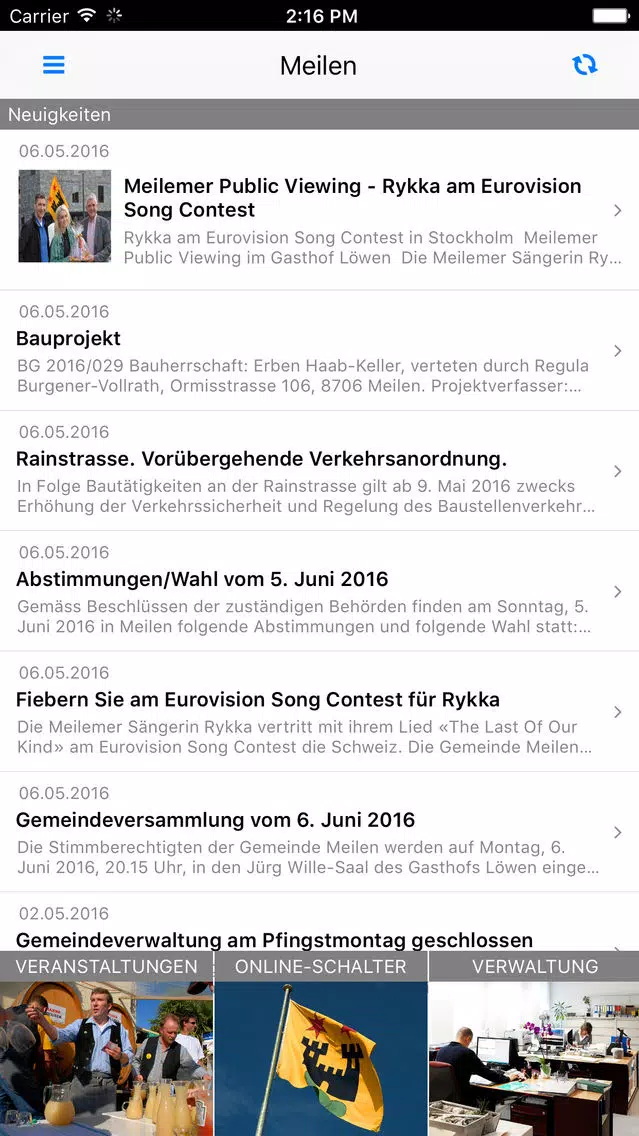Open Meilemer Public Viewing article
639x1136 pixels.
point(320,210)
